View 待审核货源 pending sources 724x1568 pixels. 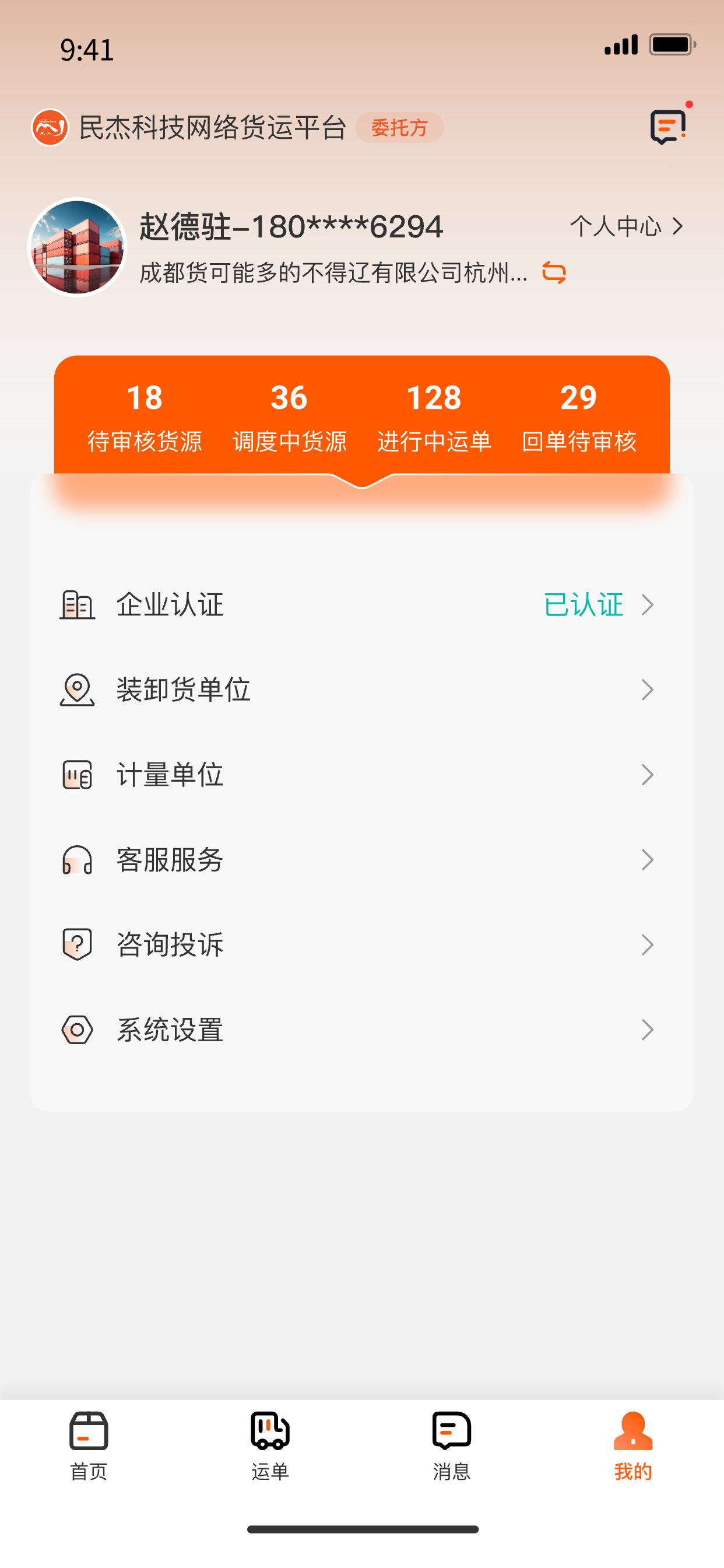(x=145, y=417)
